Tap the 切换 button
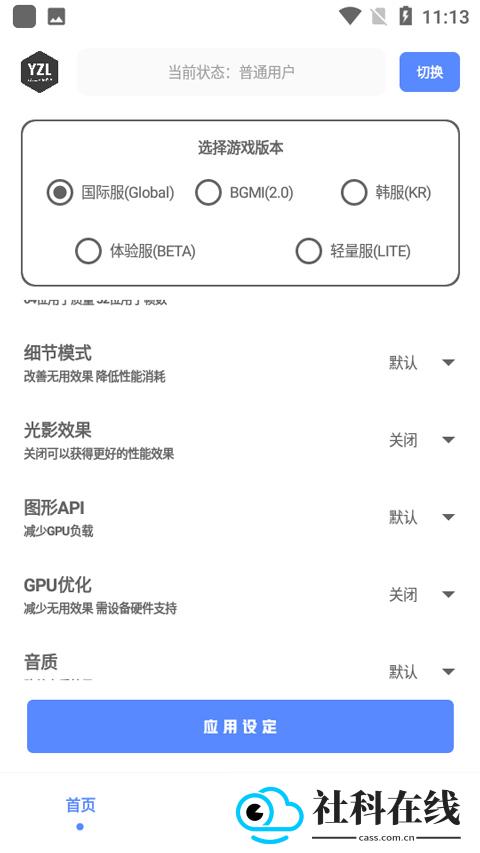Viewport: 480px width, 853px height. (x=429, y=72)
